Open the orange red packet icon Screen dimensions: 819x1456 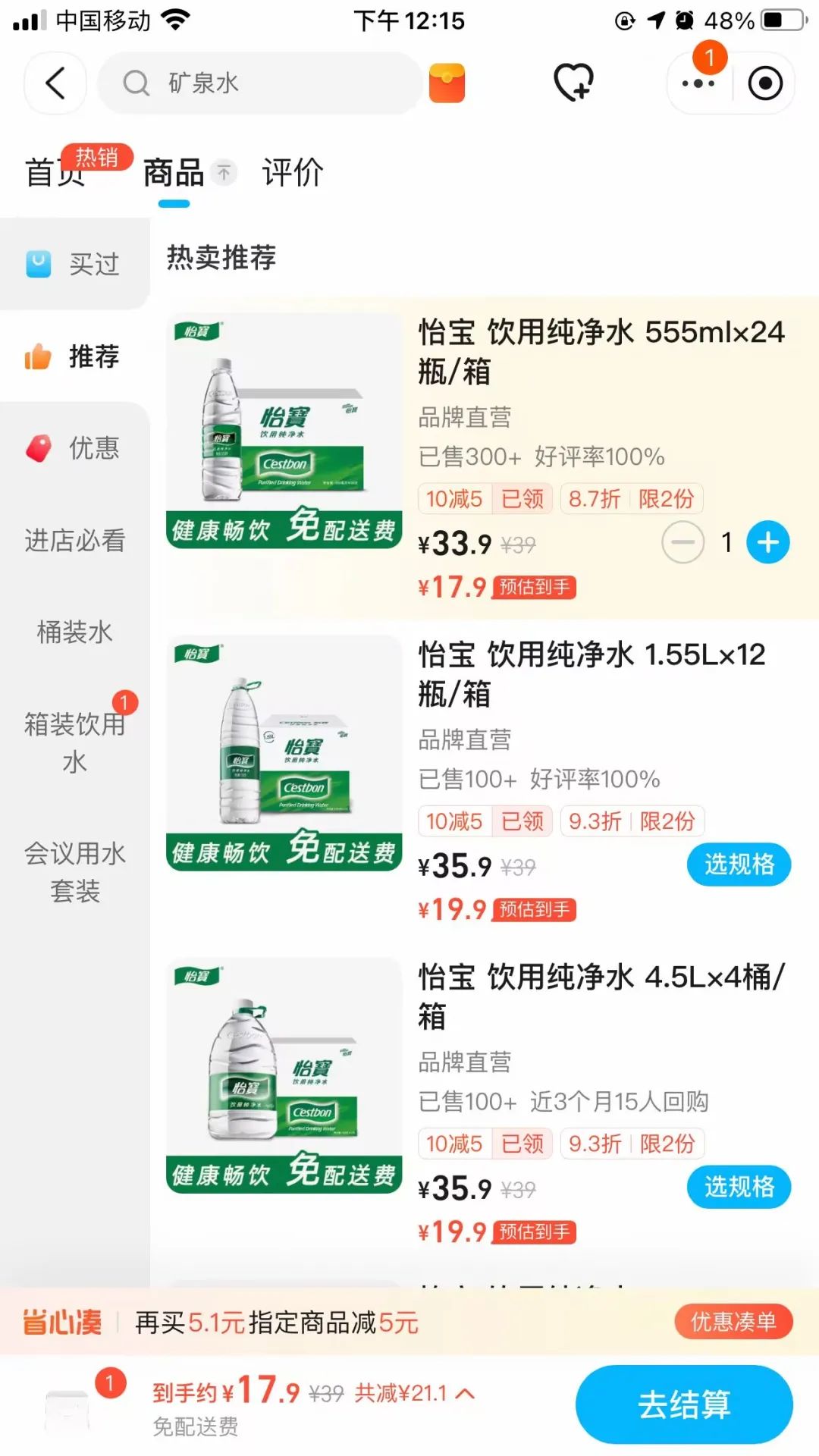[x=447, y=83]
